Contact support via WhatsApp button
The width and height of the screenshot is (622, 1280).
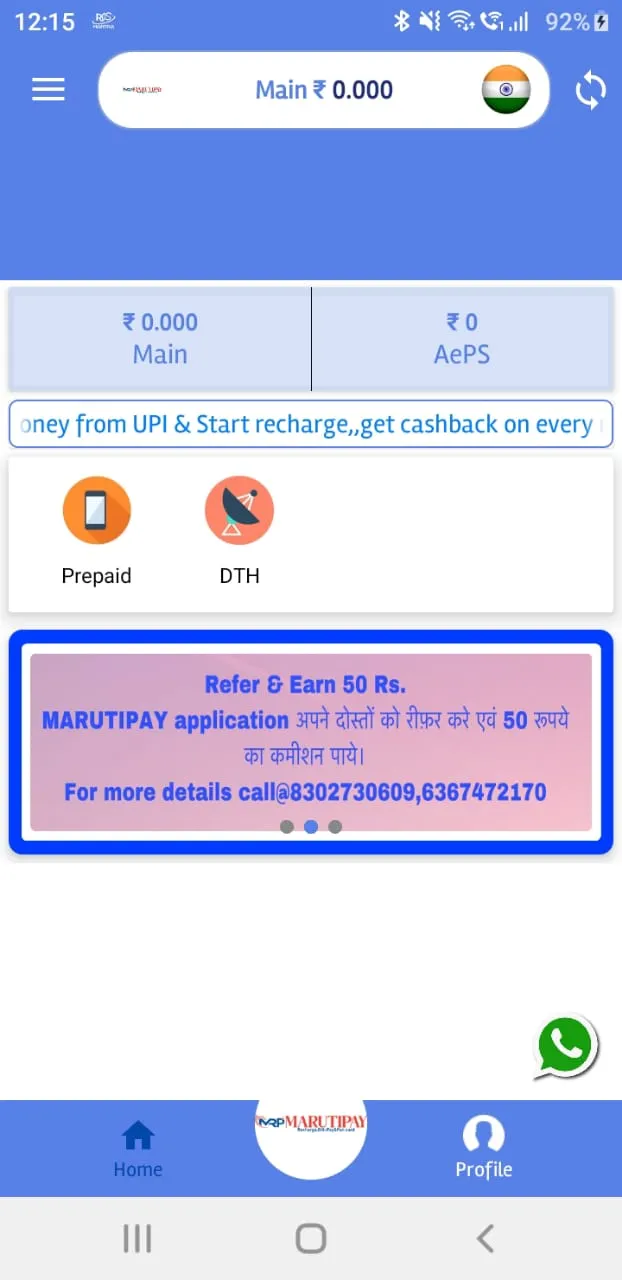click(566, 1047)
